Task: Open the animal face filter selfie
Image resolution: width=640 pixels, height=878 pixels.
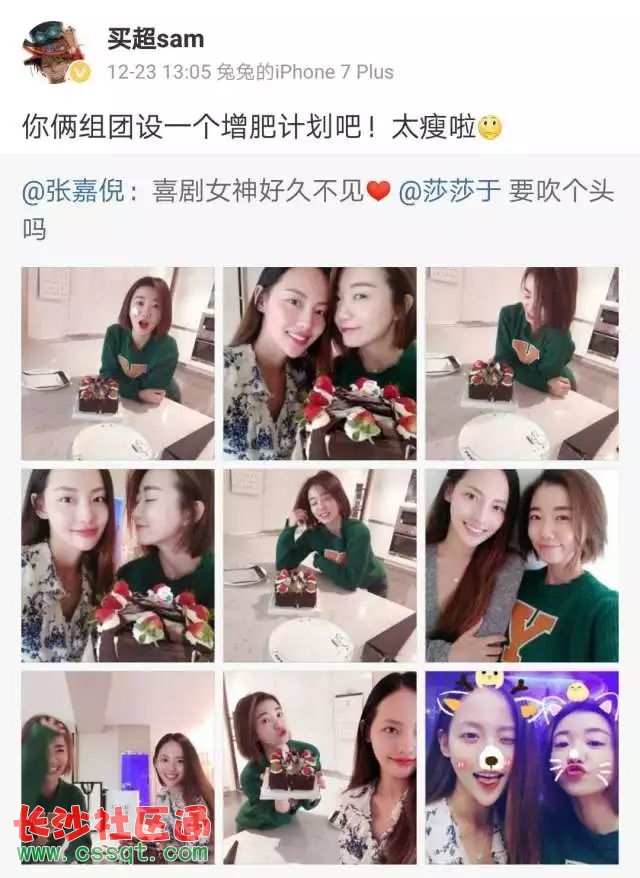Action: pos(522,767)
